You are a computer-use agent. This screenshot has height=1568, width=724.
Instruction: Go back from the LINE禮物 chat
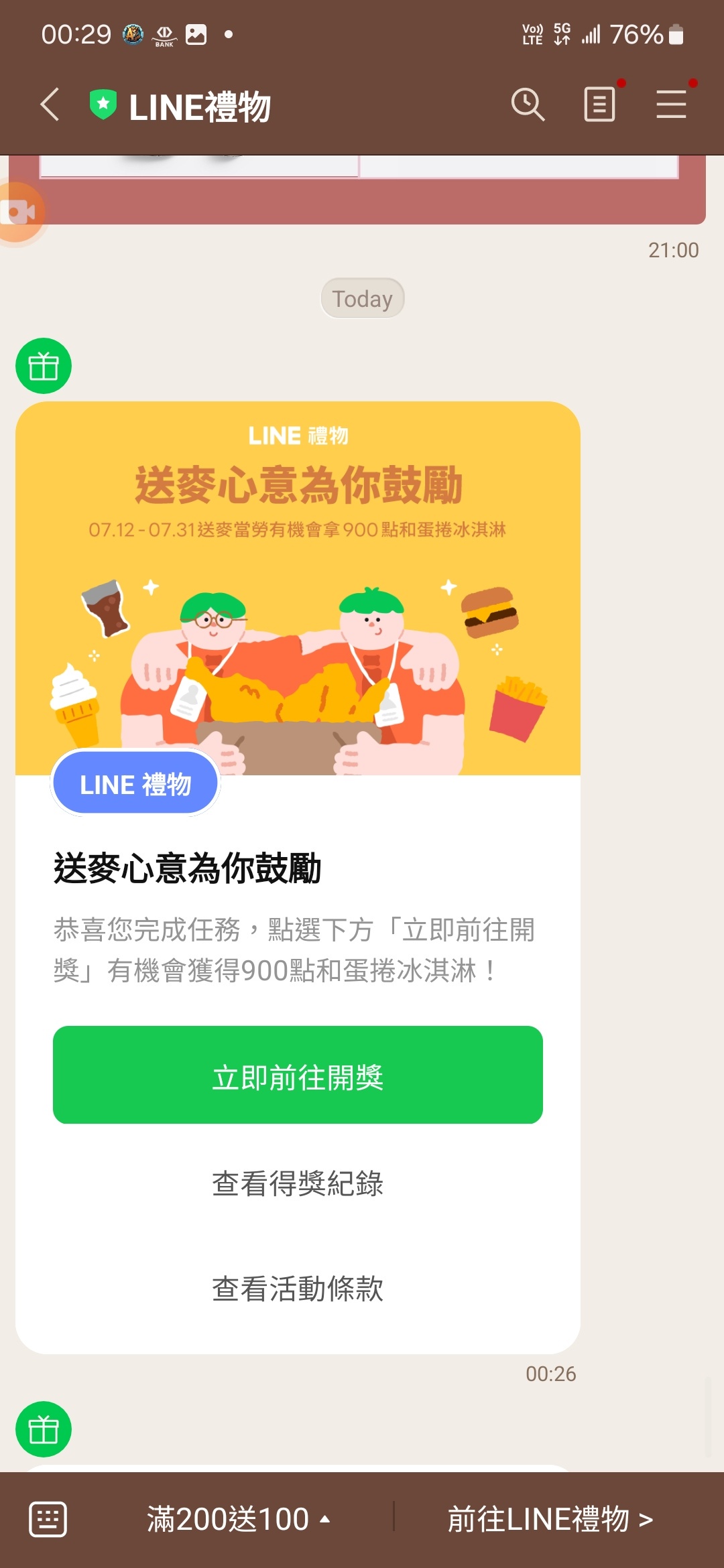pyautogui.click(x=50, y=105)
